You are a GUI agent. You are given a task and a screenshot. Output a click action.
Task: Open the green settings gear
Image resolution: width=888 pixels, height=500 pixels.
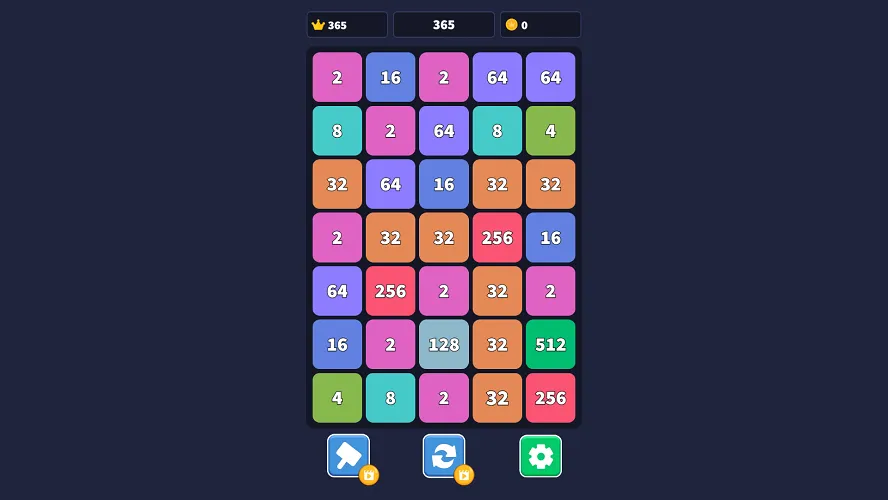pos(540,456)
